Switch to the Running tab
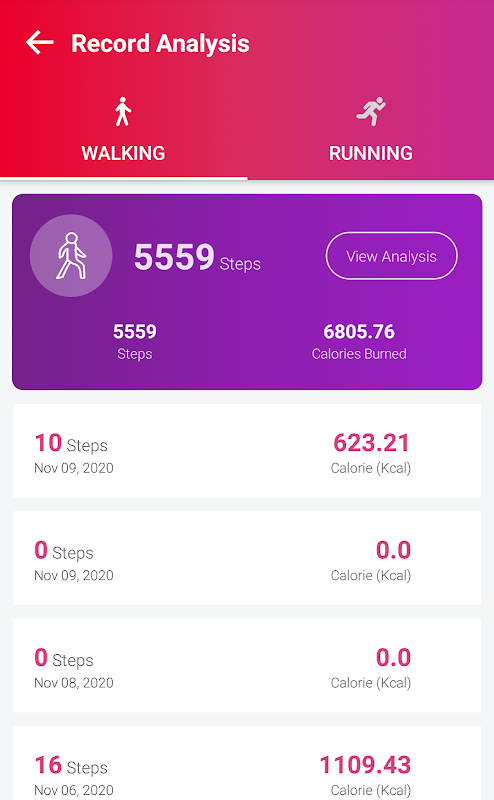The height and width of the screenshot is (800, 494). (x=370, y=131)
